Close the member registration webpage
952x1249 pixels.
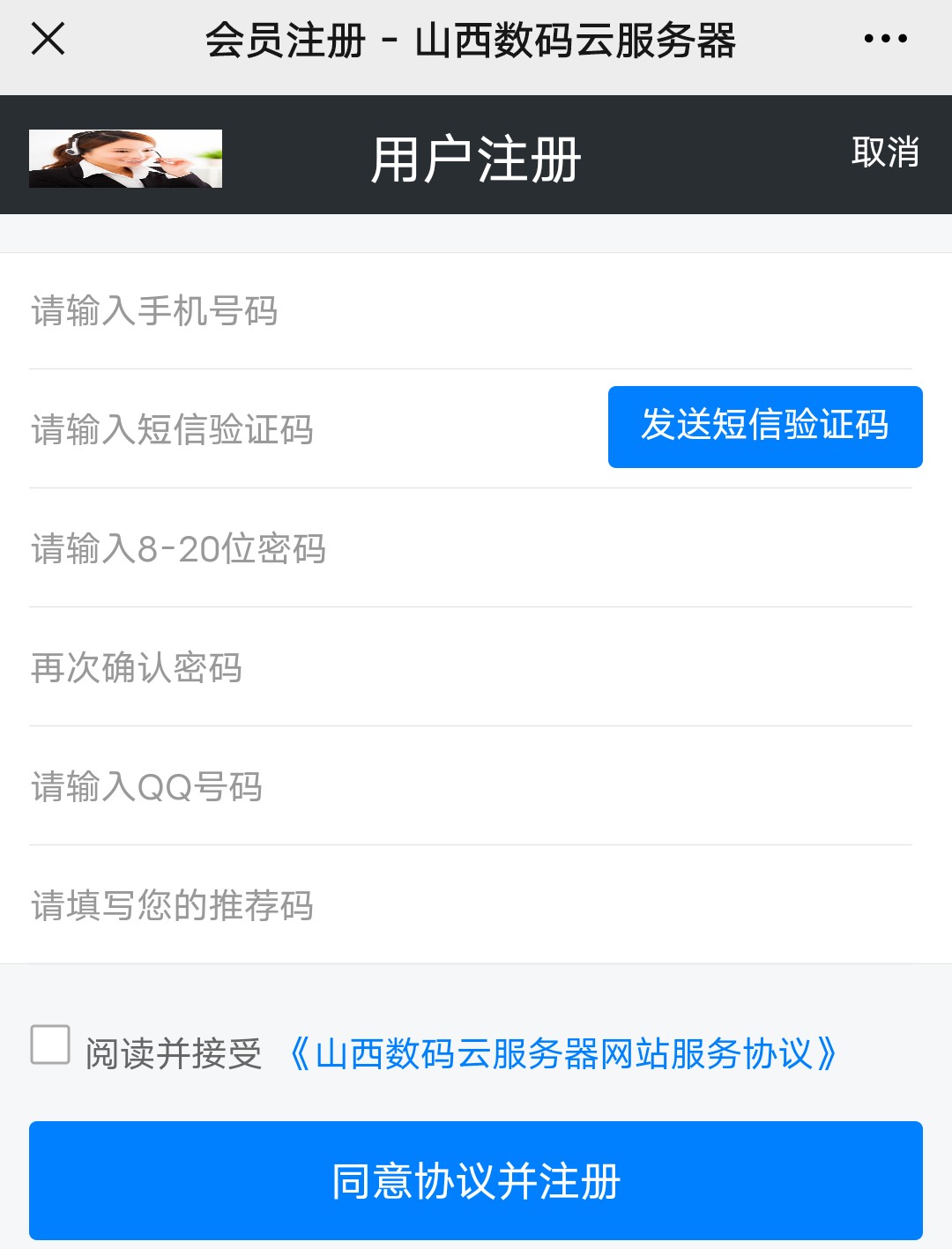click(48, 39)
